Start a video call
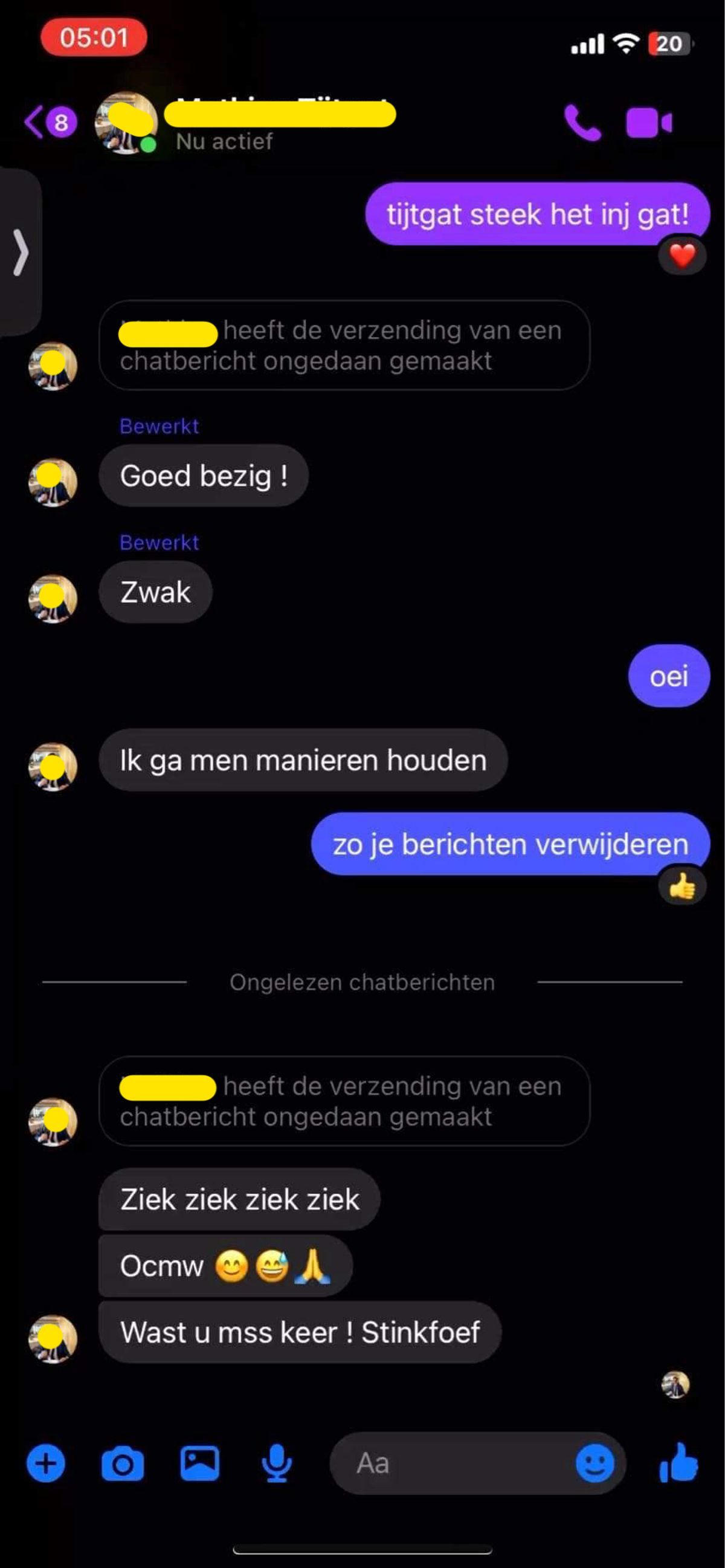 pyautogui.click(x=649, y=123)
